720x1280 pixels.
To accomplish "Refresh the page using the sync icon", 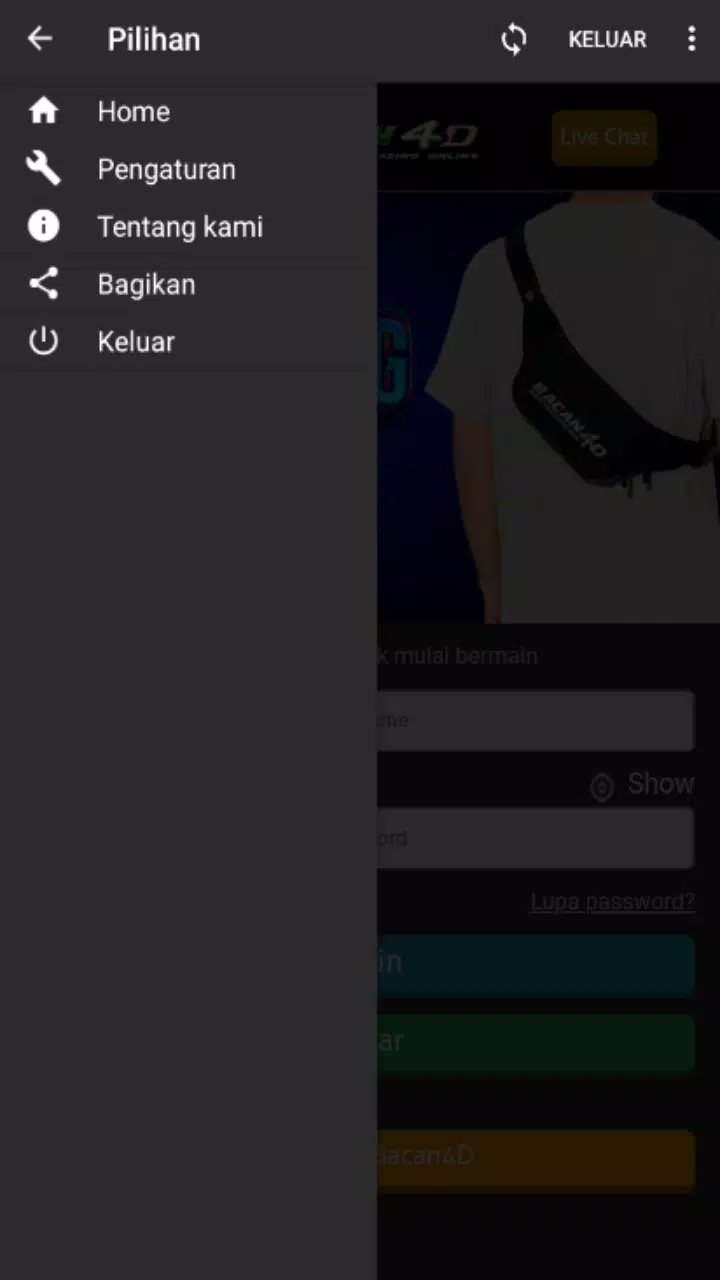I will tap(513, 39).
